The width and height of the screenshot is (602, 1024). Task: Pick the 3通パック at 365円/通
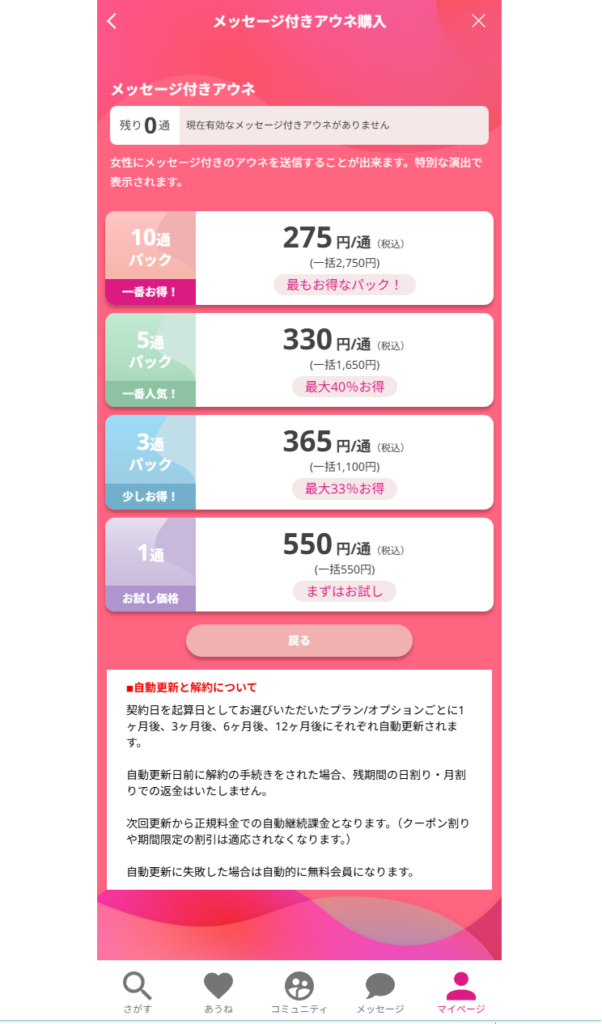[x=299, y=462]
